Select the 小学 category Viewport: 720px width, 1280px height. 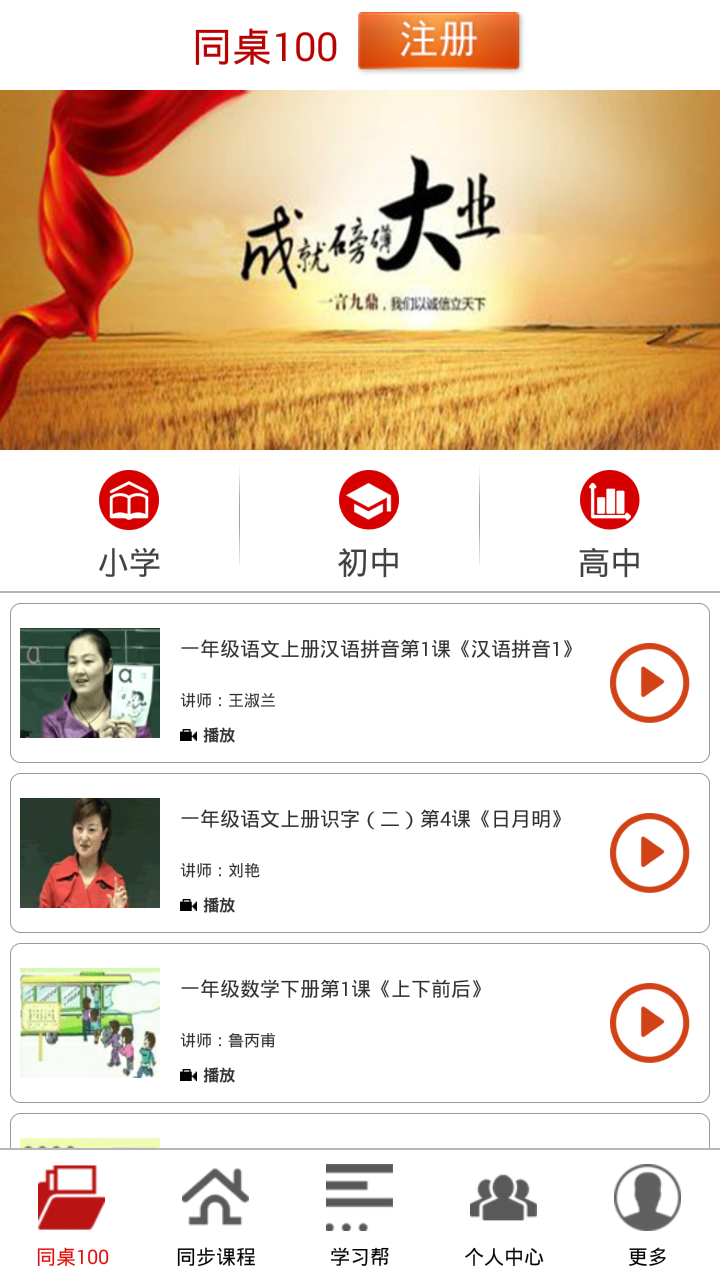[129, 523]
